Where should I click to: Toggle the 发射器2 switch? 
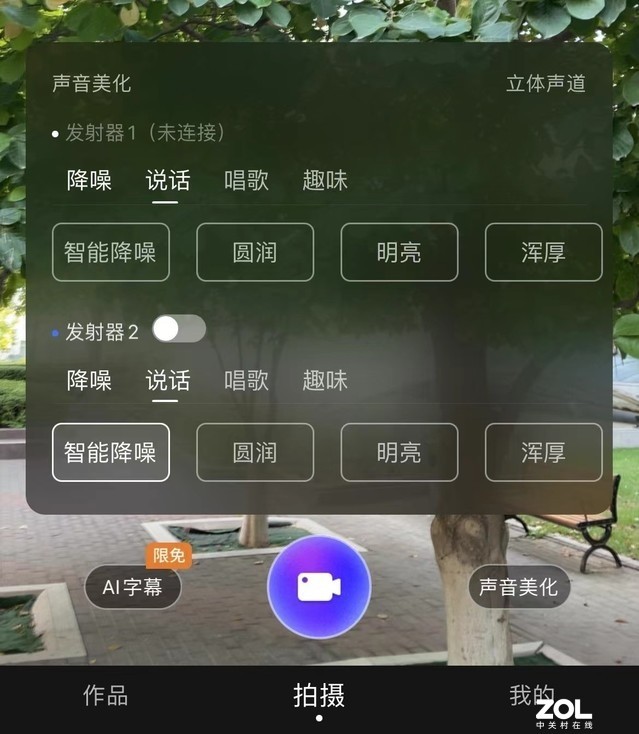click(x=179, y=329)
